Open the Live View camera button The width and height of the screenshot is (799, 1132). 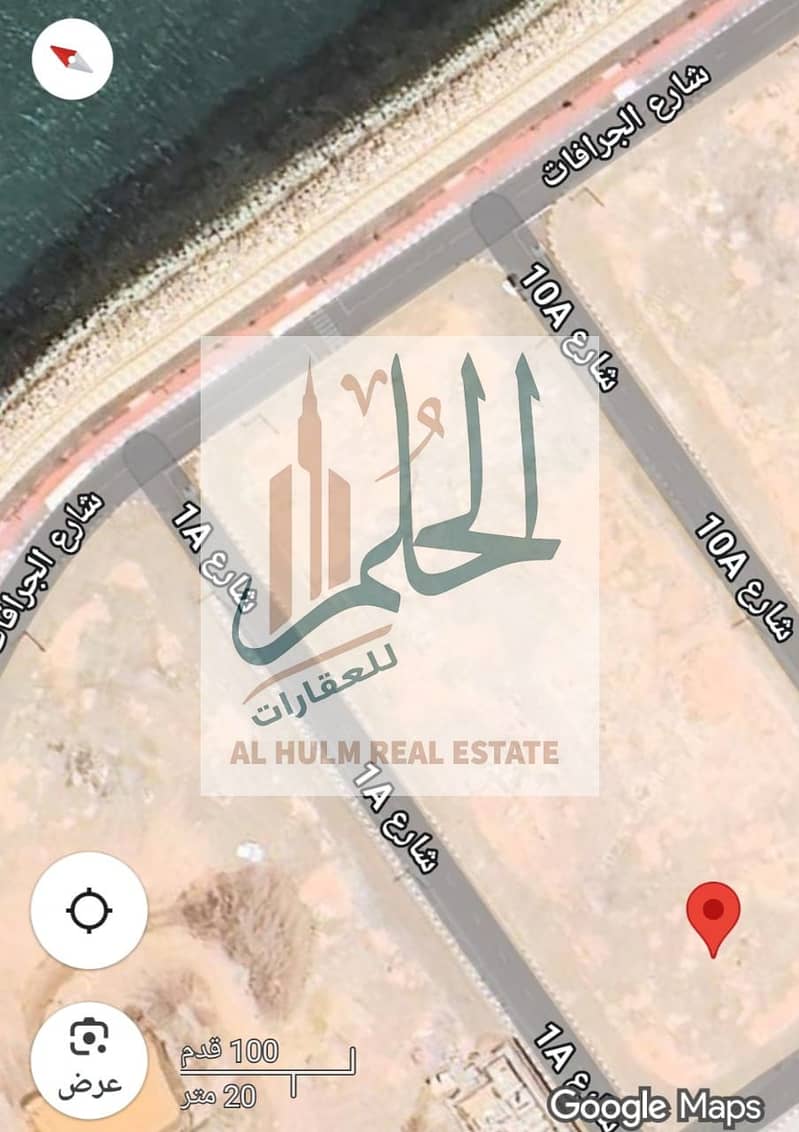coord(89,1059)
